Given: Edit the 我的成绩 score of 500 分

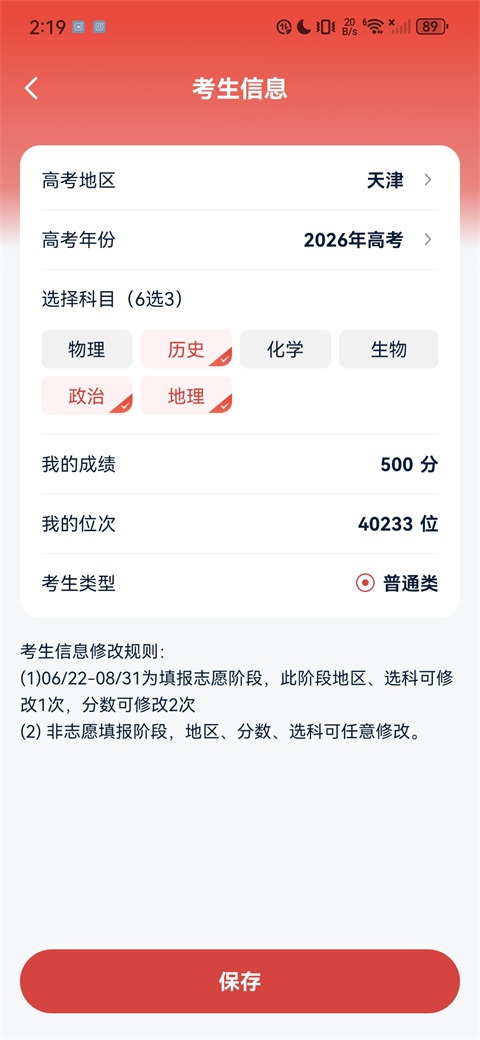Looking at the screenshot, I should (x=240, y=464).
